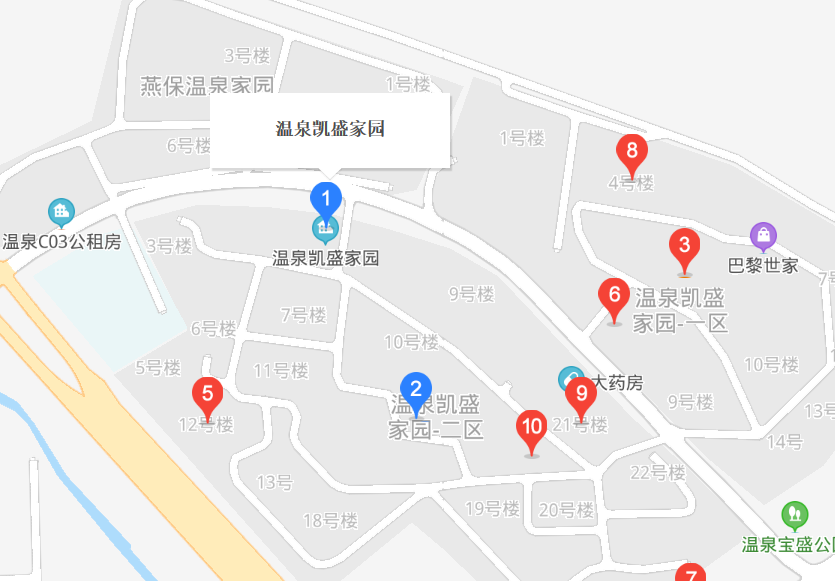
Task: Tap the 温泉C03公租房 place icon
Action: (62, 211)
